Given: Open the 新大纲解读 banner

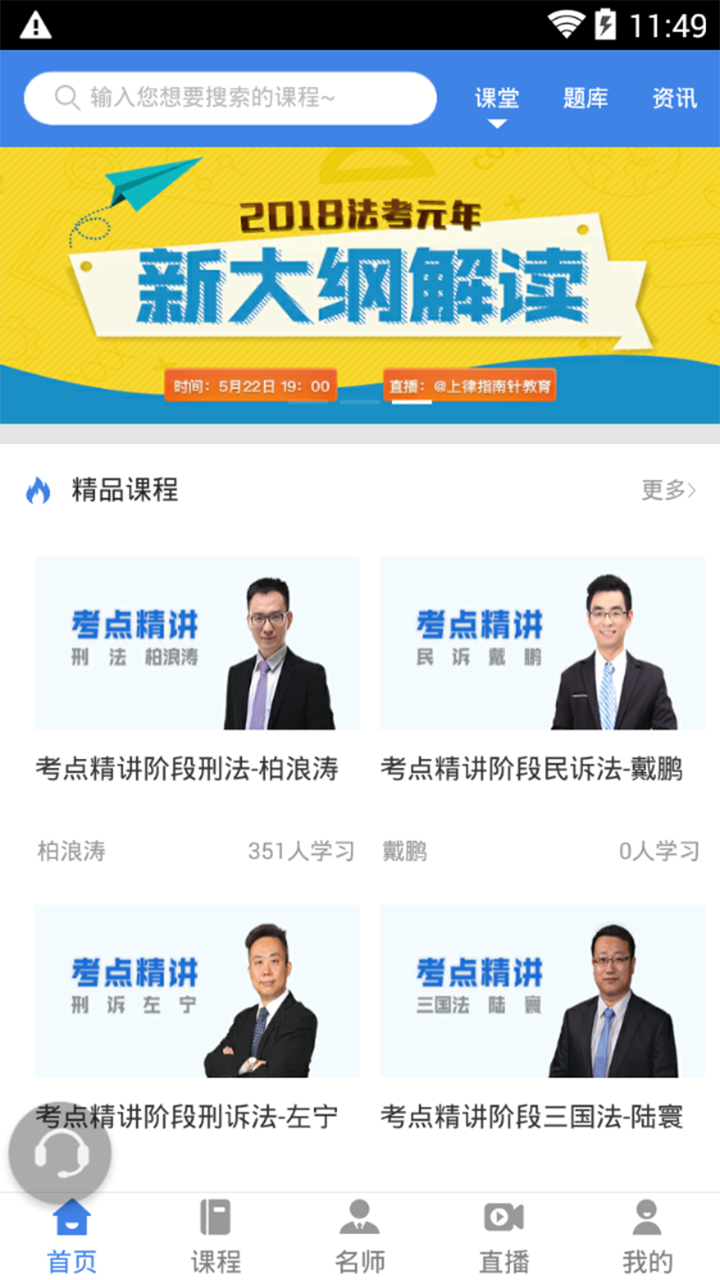Looking at the screenshot, I should point(360,285).
